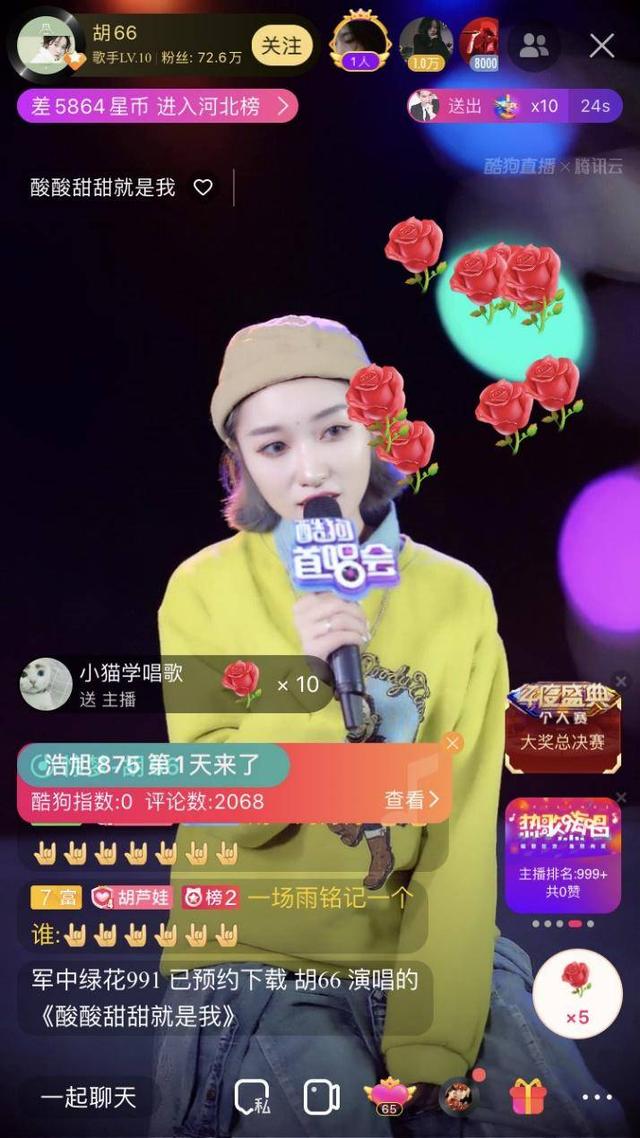Screen dimensions: 640x1138
Task: Open the 大奖总决赛 event banner
Action: click(x=563, y=726)
